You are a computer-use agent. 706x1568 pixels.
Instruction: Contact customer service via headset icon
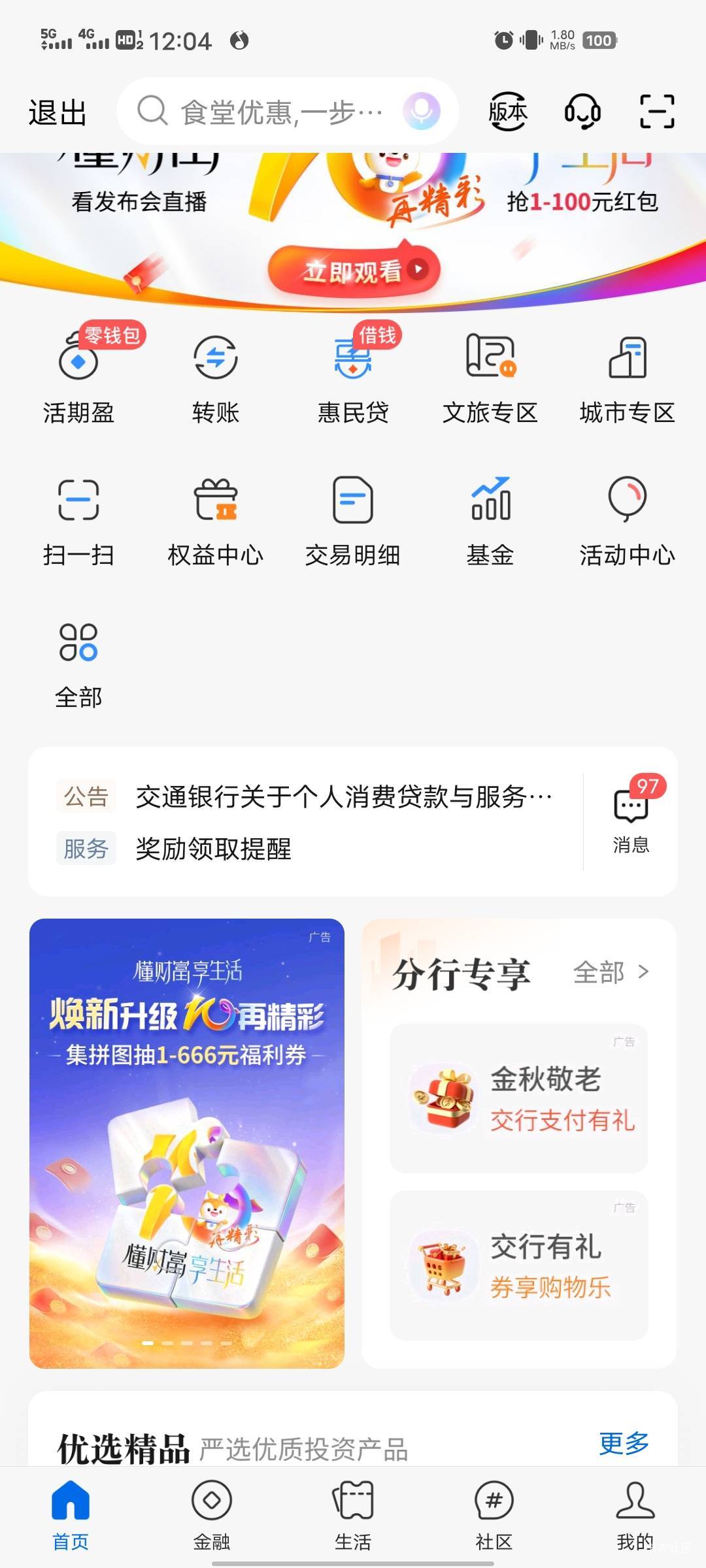[x=582, y=112]
